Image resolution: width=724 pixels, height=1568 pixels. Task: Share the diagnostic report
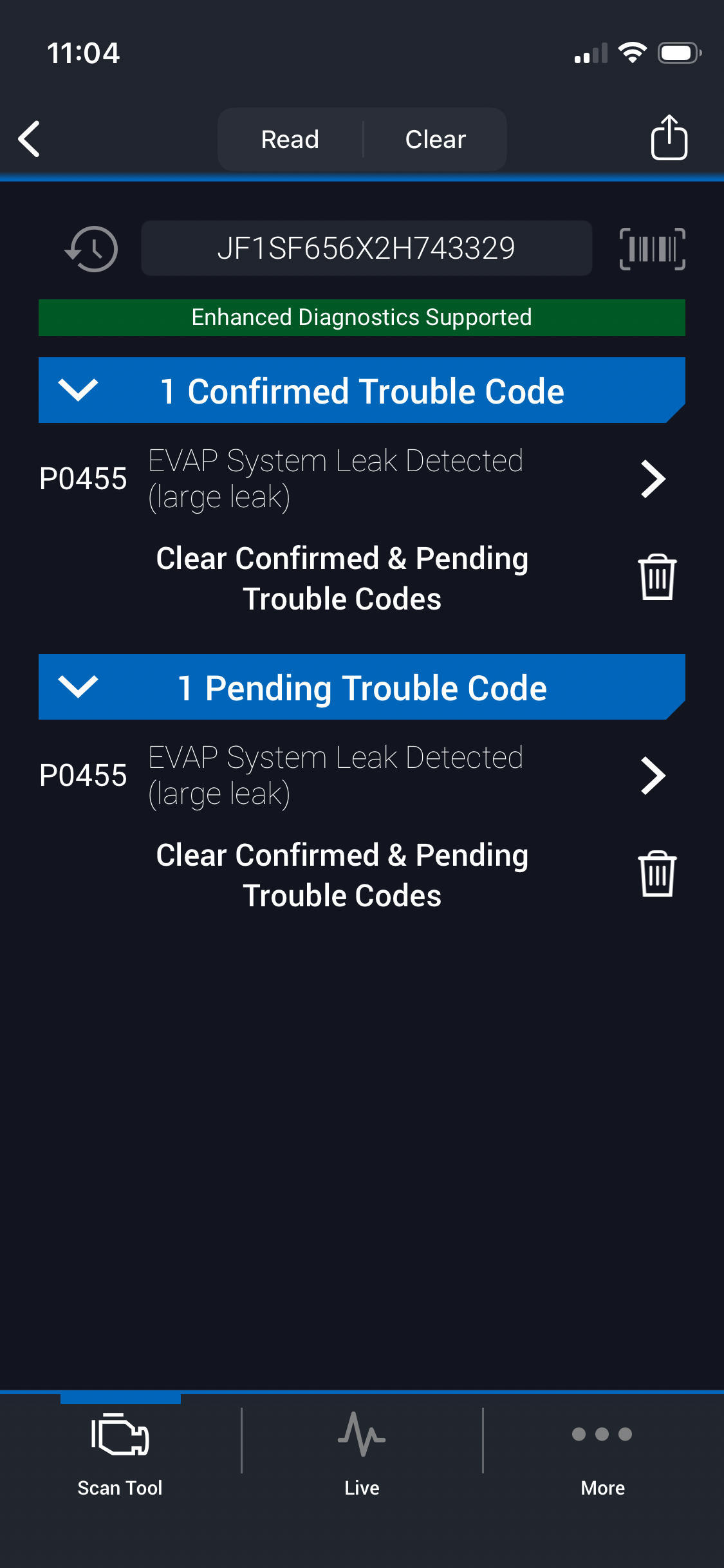[669, 138]
